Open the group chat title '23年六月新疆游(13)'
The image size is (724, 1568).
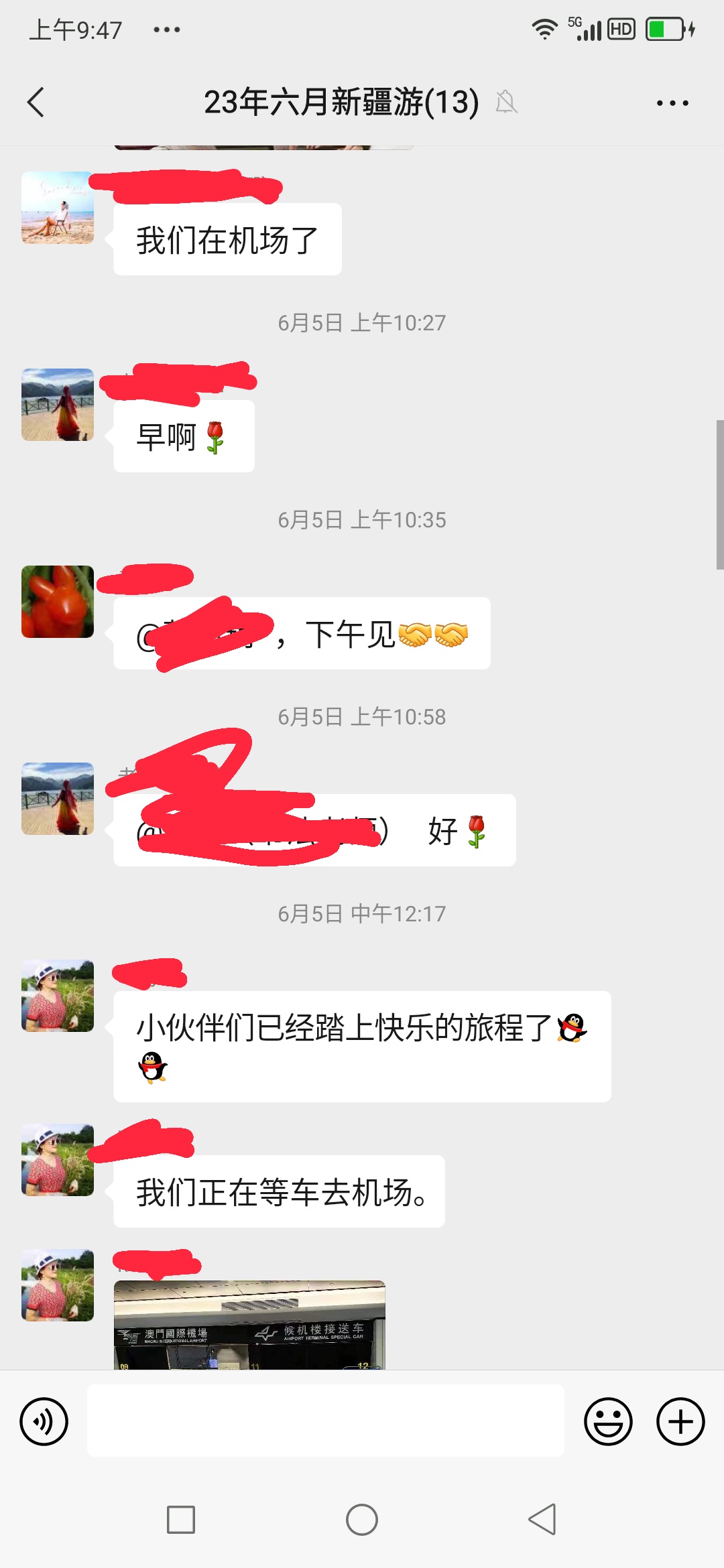[x=341, y=102]
